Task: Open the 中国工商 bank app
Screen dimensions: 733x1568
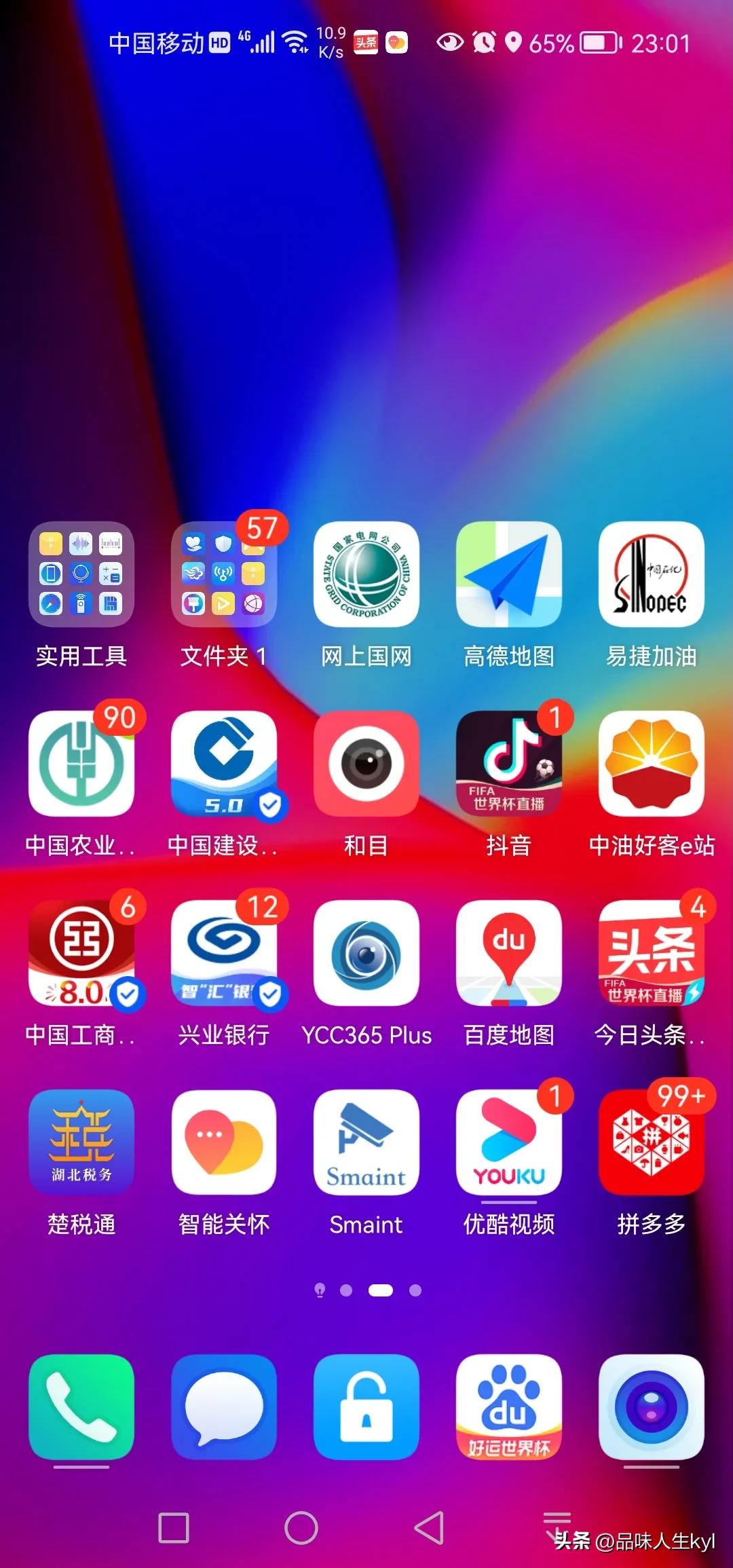Action: (x=81, y=953)
